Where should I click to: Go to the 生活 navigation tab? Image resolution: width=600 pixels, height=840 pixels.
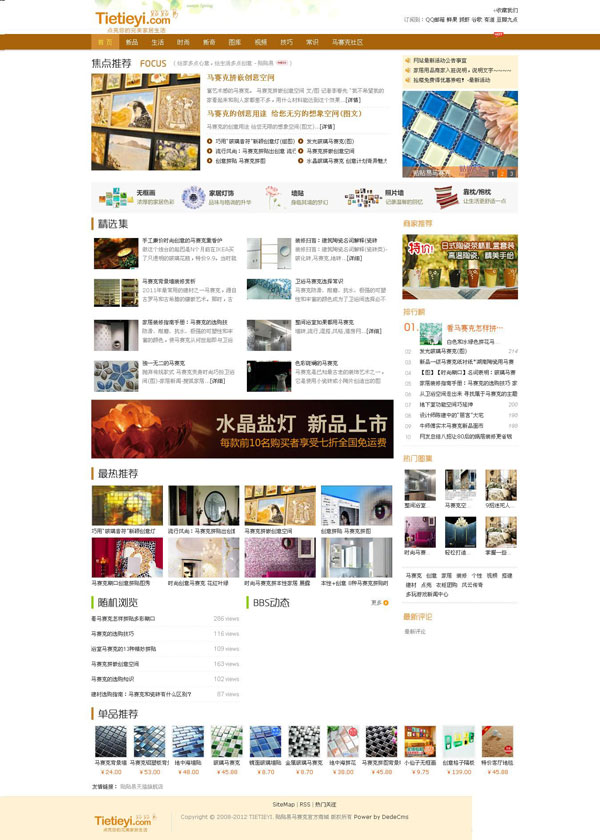click(x=158, y=42)
